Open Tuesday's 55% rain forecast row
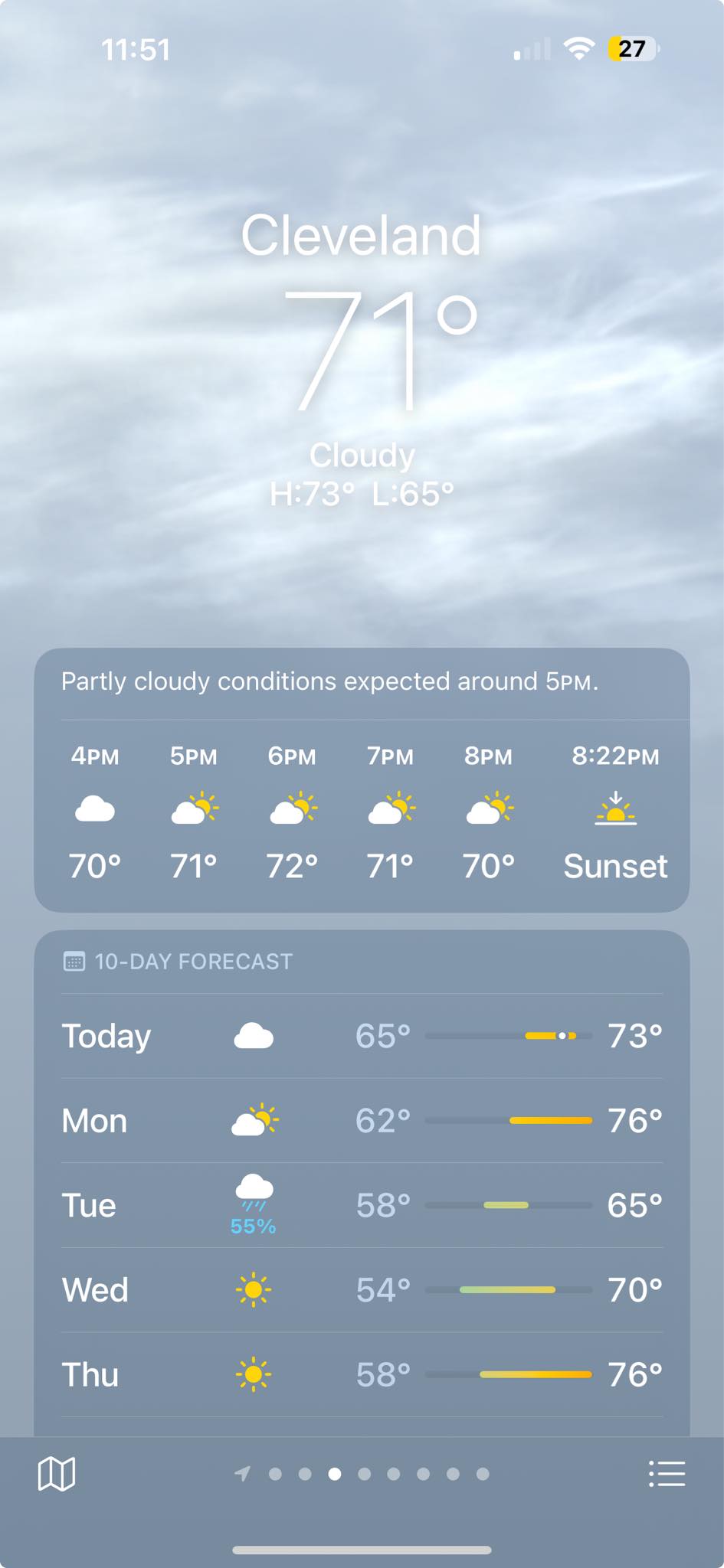724x1568 pixels. pos(362,1205)
